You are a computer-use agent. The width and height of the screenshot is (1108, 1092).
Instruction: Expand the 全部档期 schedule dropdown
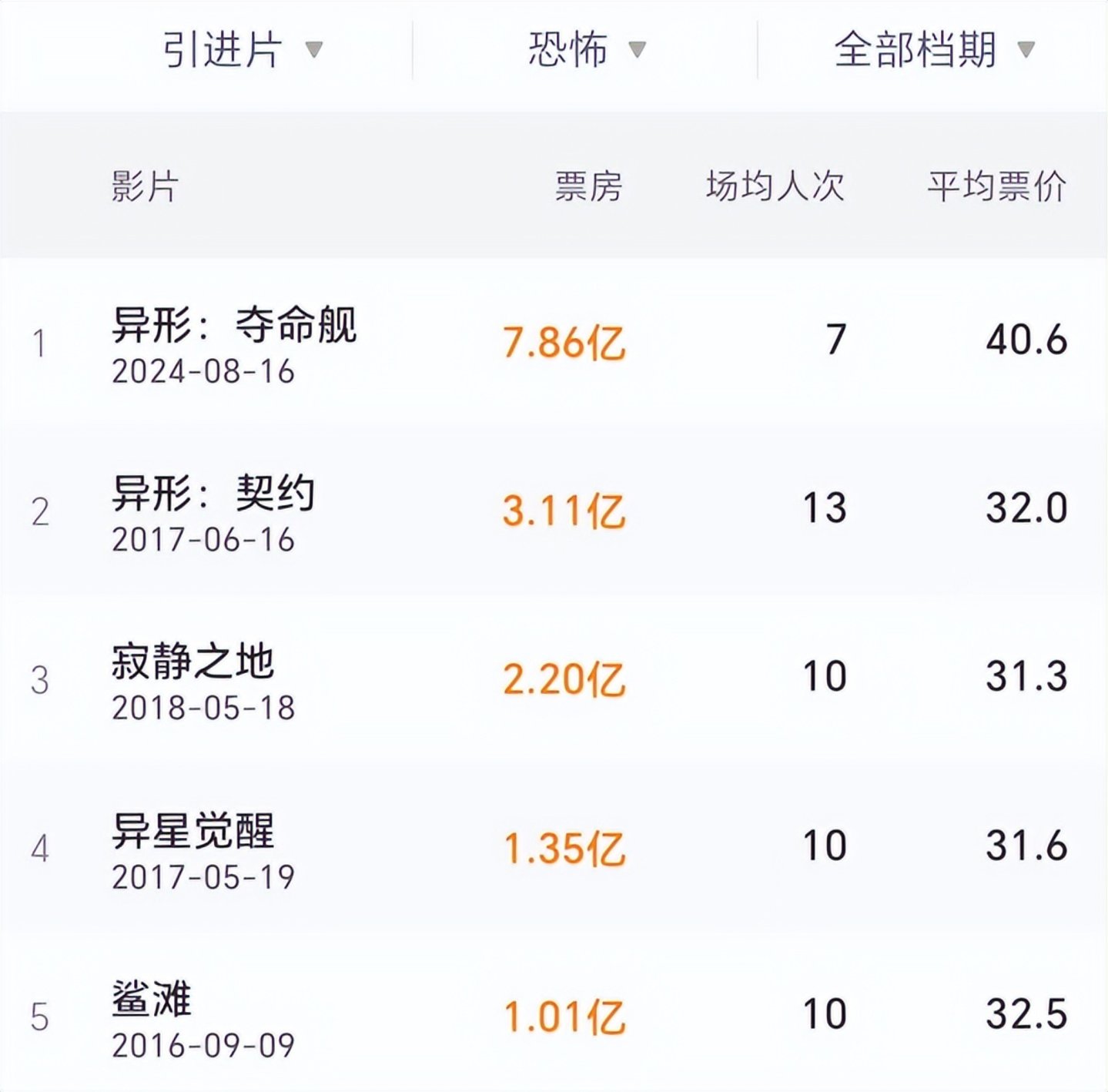[933, 50]
